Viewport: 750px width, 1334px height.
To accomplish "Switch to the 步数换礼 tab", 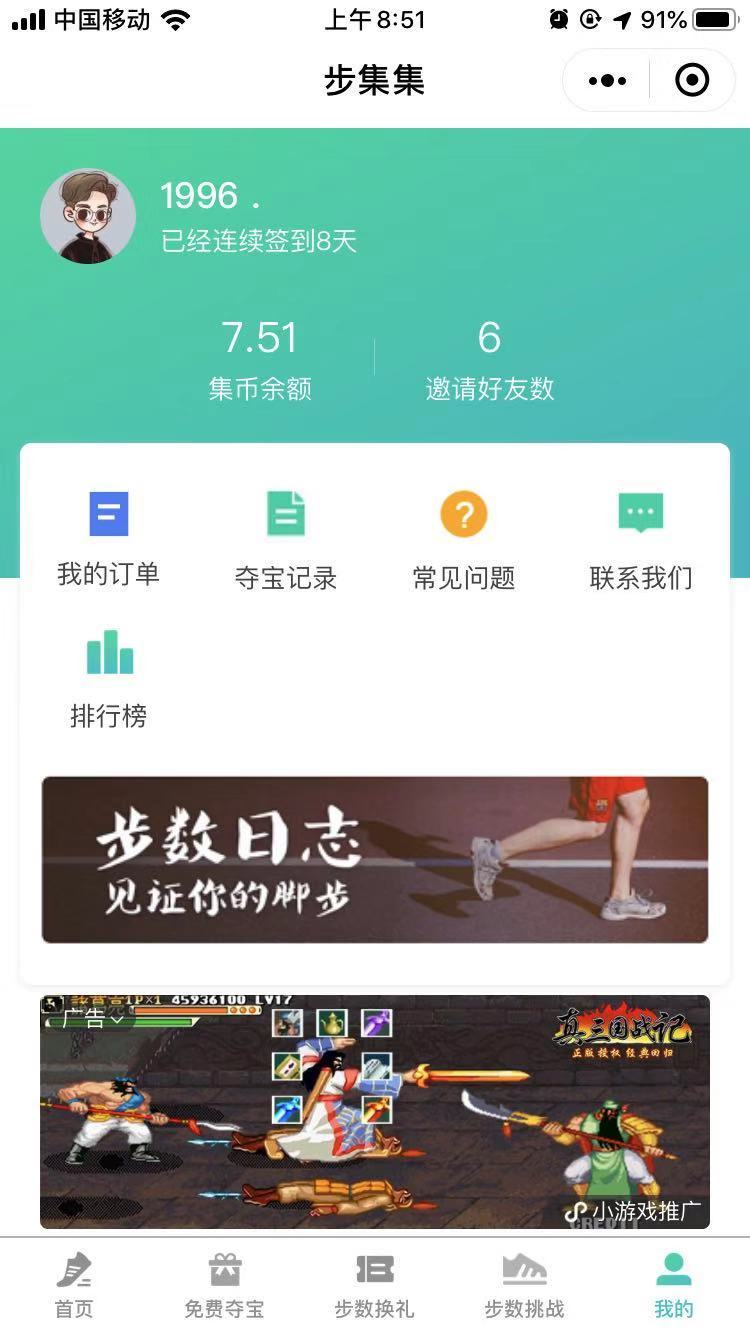I will pos(374,1286).
